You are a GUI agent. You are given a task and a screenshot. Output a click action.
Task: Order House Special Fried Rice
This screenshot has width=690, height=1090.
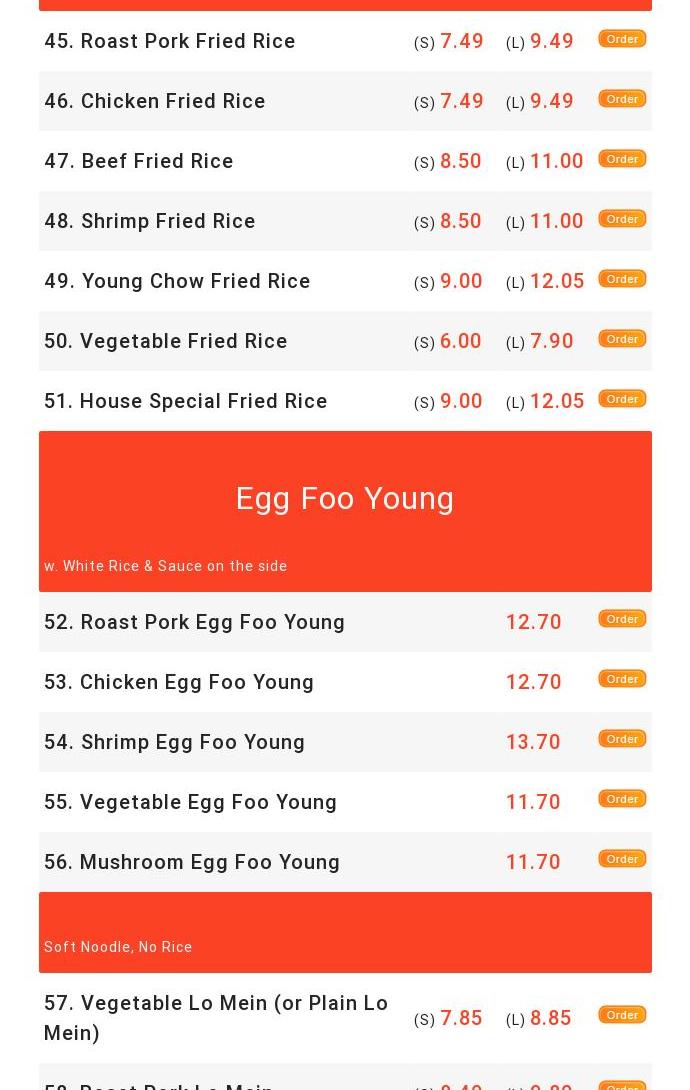coord(622,399)
